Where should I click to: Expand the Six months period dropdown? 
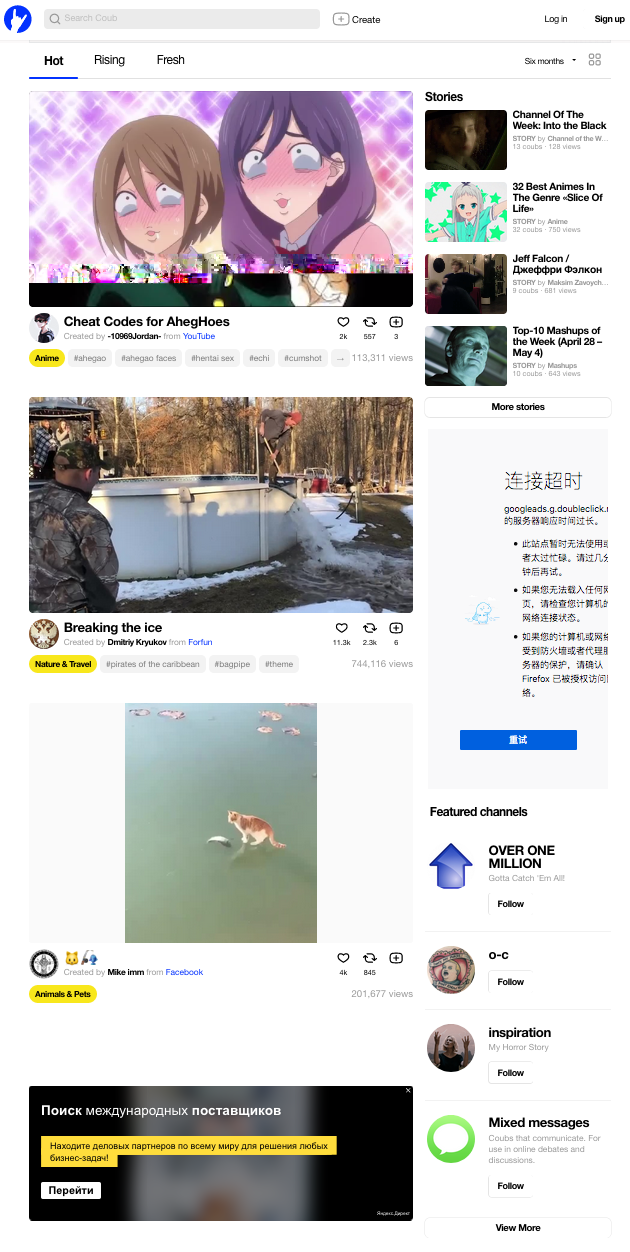pos(550,61)
